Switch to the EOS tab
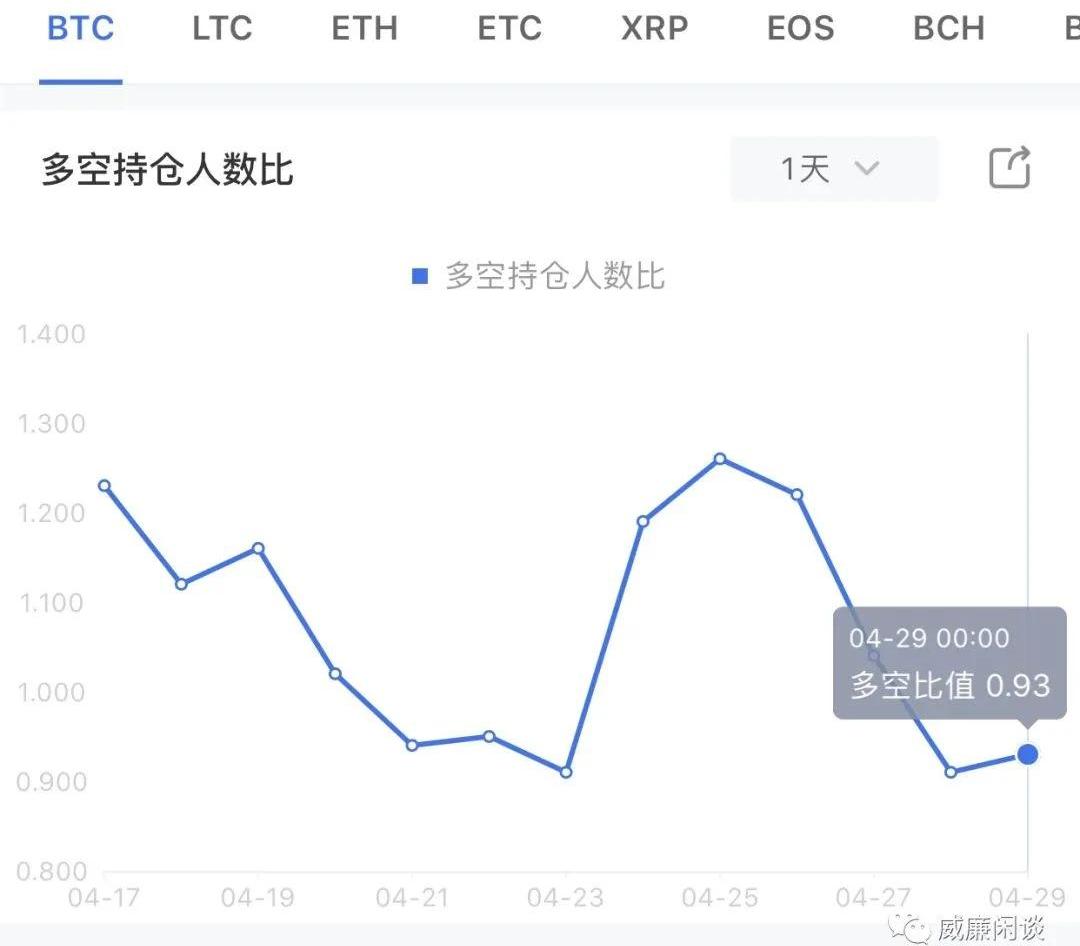This screenshot has height=946, width=1080. 800,28
